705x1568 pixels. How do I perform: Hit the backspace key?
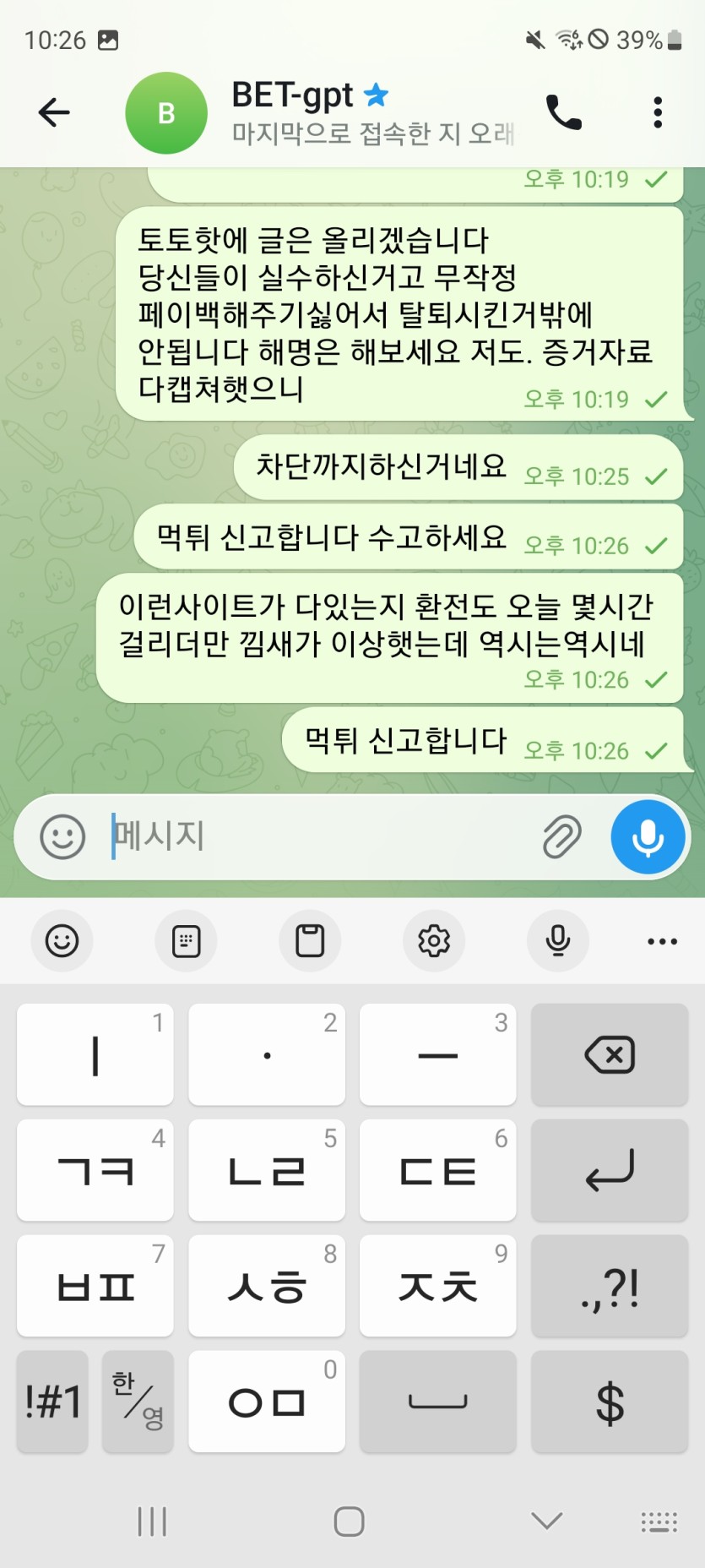609,1055
